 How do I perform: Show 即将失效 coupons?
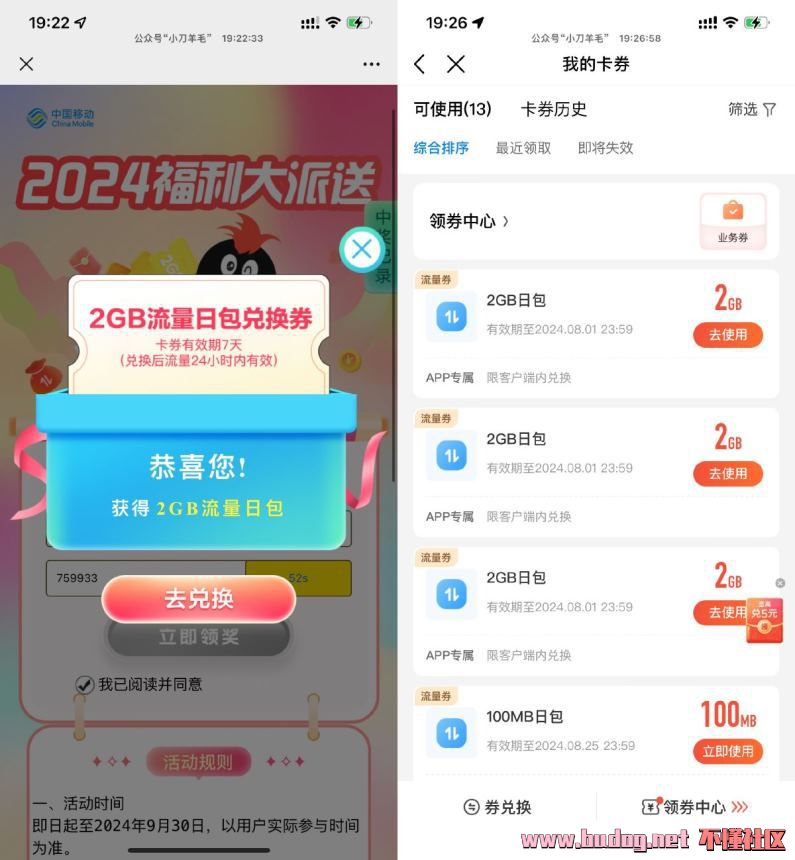[x=605, y=147]
